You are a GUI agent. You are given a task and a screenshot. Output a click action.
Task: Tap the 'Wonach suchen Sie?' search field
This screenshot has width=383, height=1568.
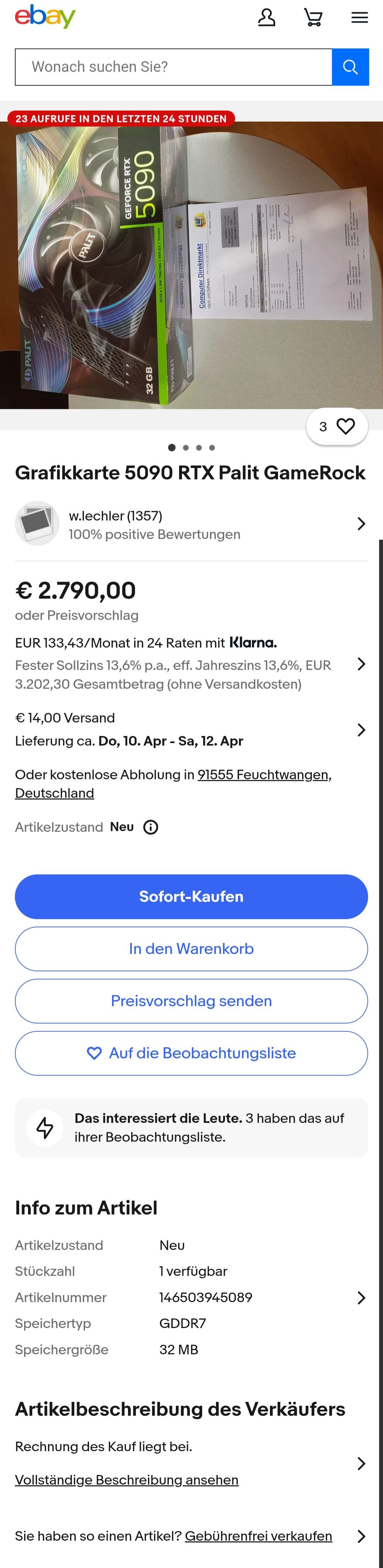173,67
